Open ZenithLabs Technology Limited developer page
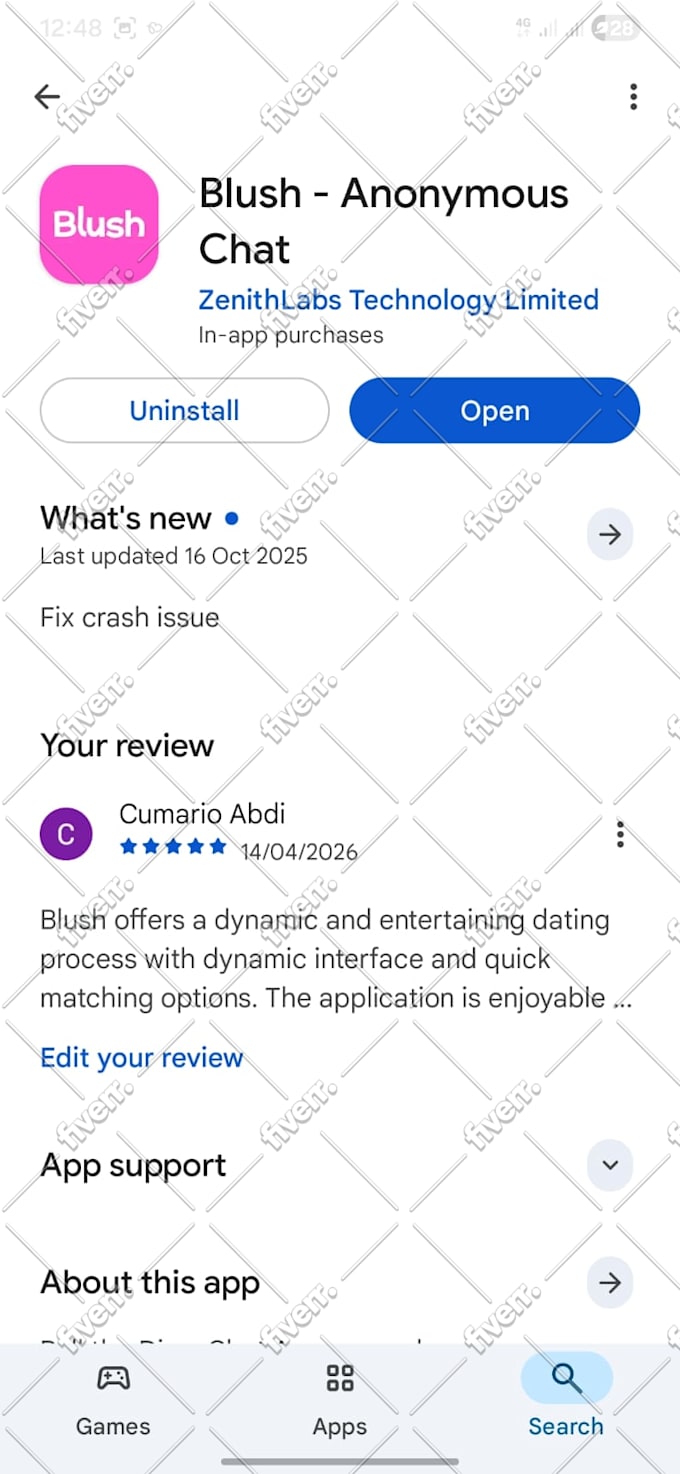 (x=398, y=300)
